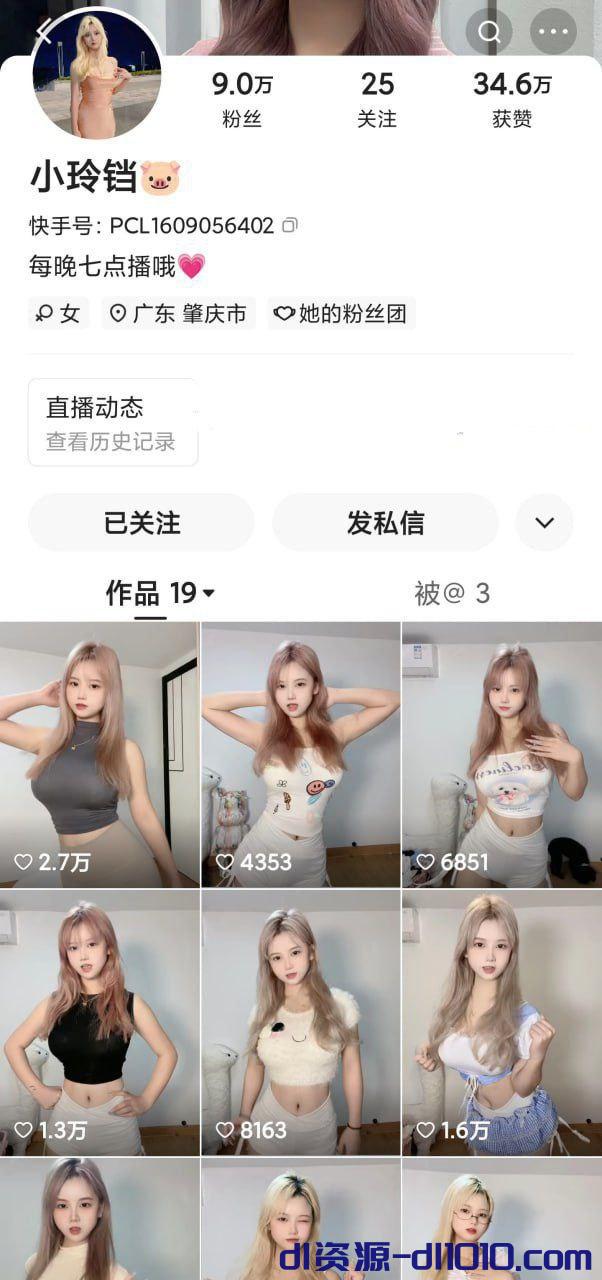
Task: Tap the 已关注 following button
Action: coord(141,522)
